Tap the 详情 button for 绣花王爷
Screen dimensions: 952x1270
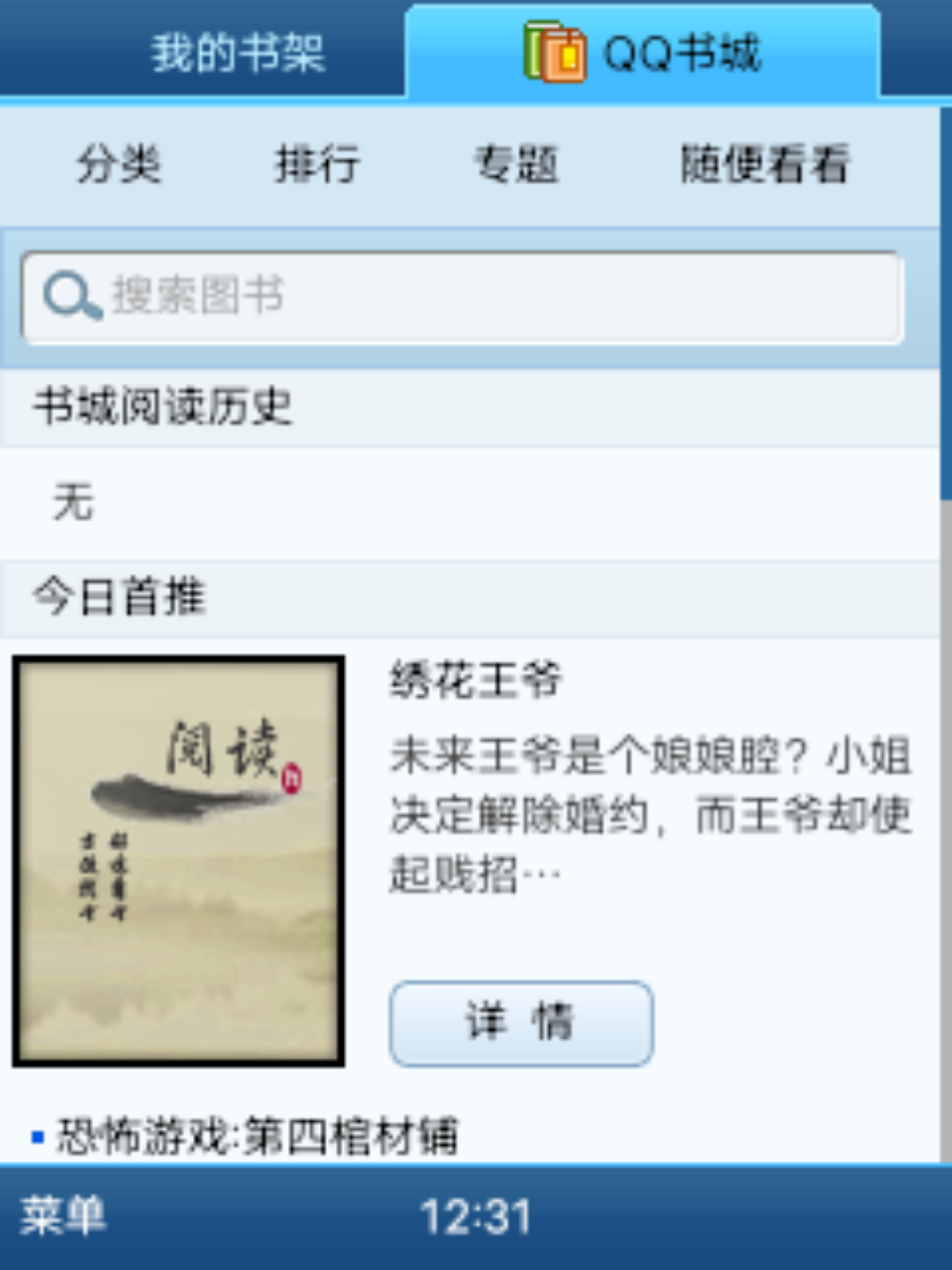(521, 1023)
